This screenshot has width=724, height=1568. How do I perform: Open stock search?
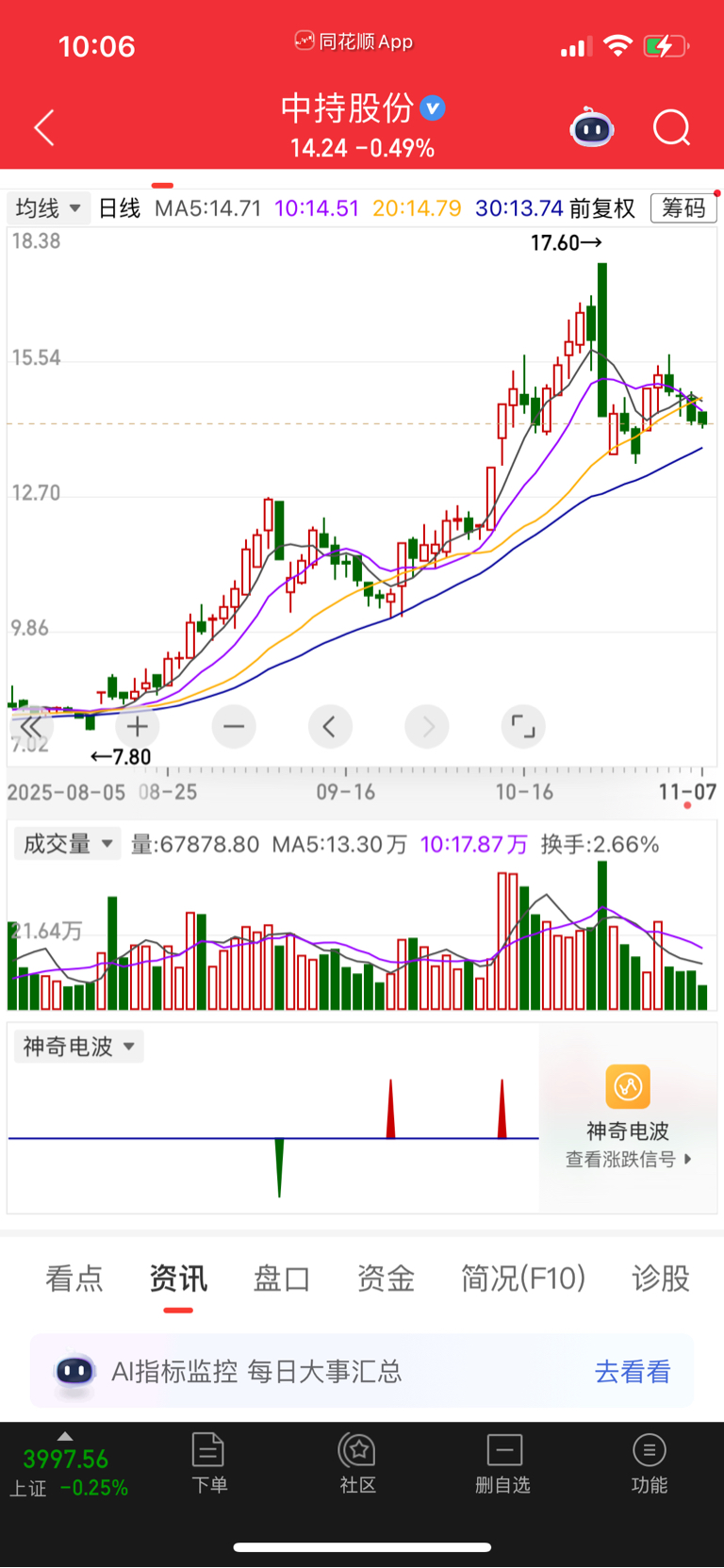(x=672, y=128)
